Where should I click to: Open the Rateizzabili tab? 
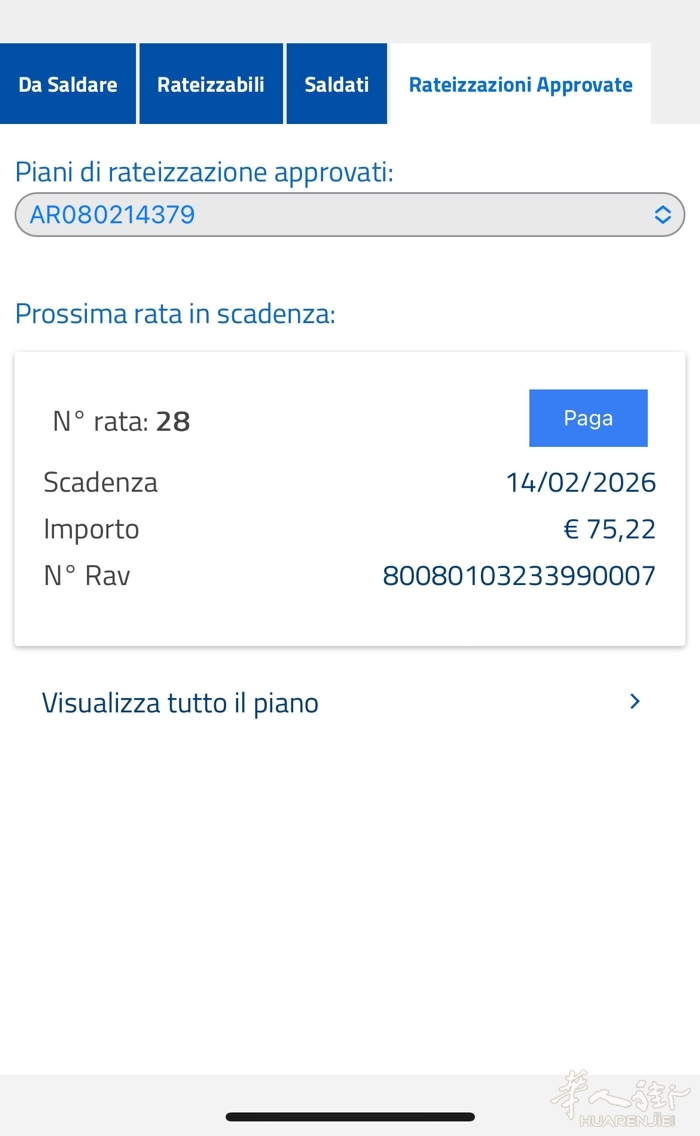coord(211,85)
